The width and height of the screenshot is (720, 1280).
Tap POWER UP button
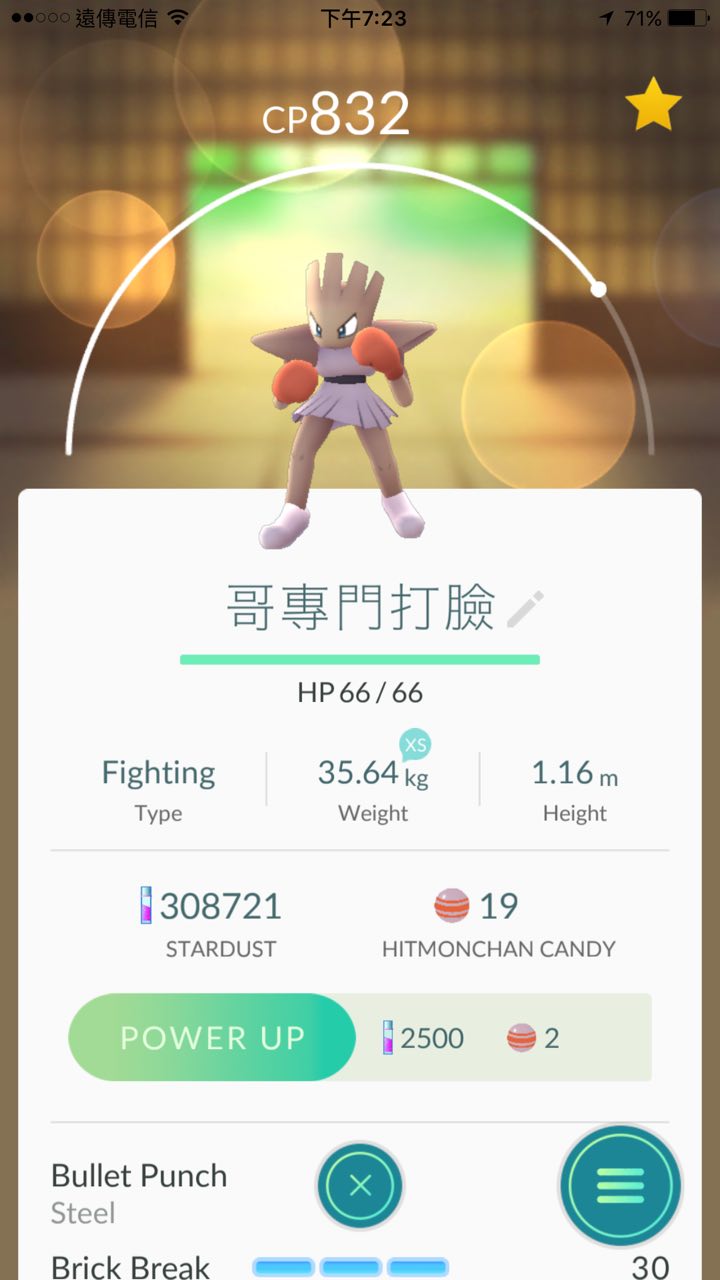(x=212, y=1037)
